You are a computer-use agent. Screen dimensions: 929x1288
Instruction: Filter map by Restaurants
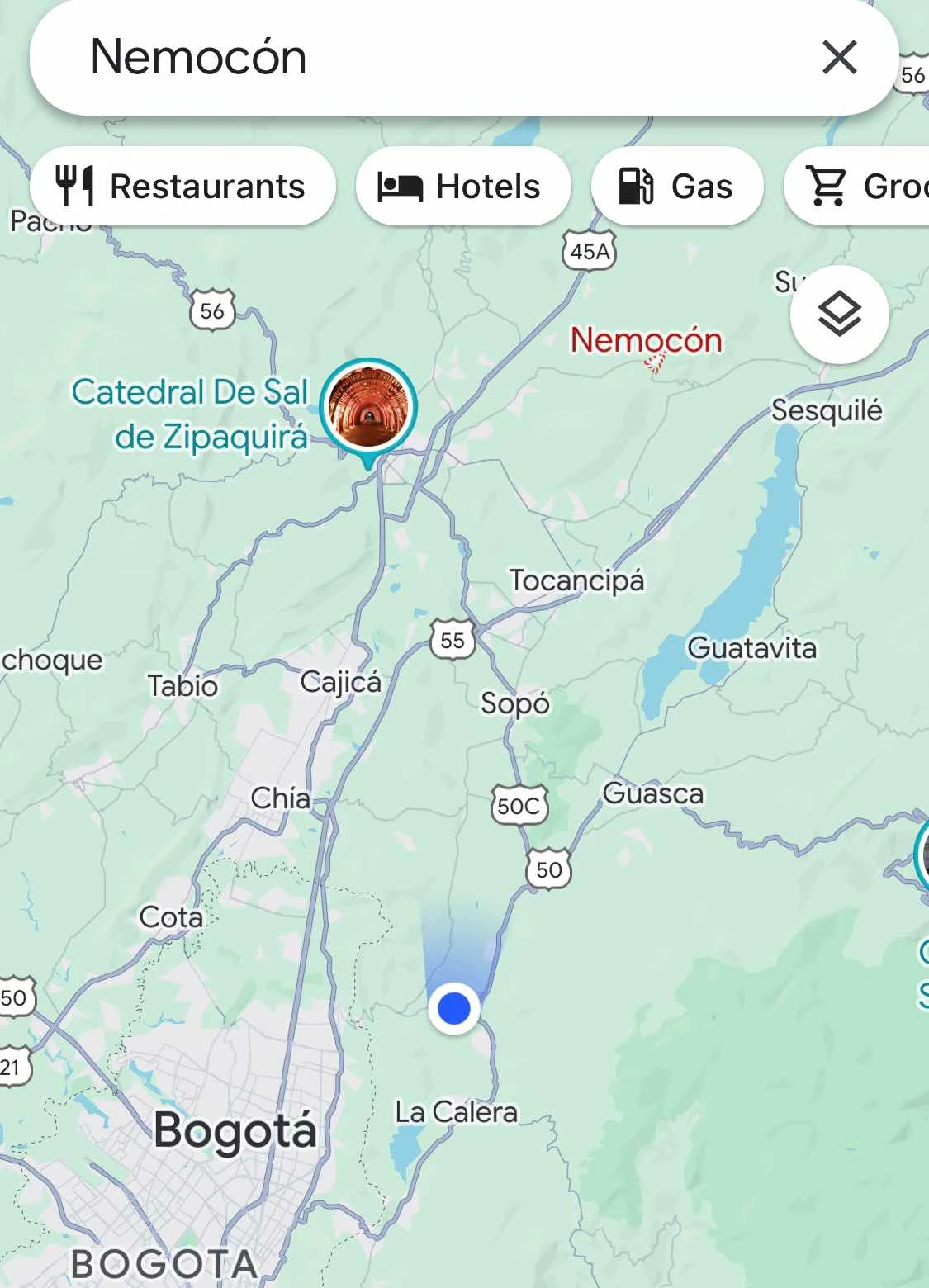(x=182, y=187)
